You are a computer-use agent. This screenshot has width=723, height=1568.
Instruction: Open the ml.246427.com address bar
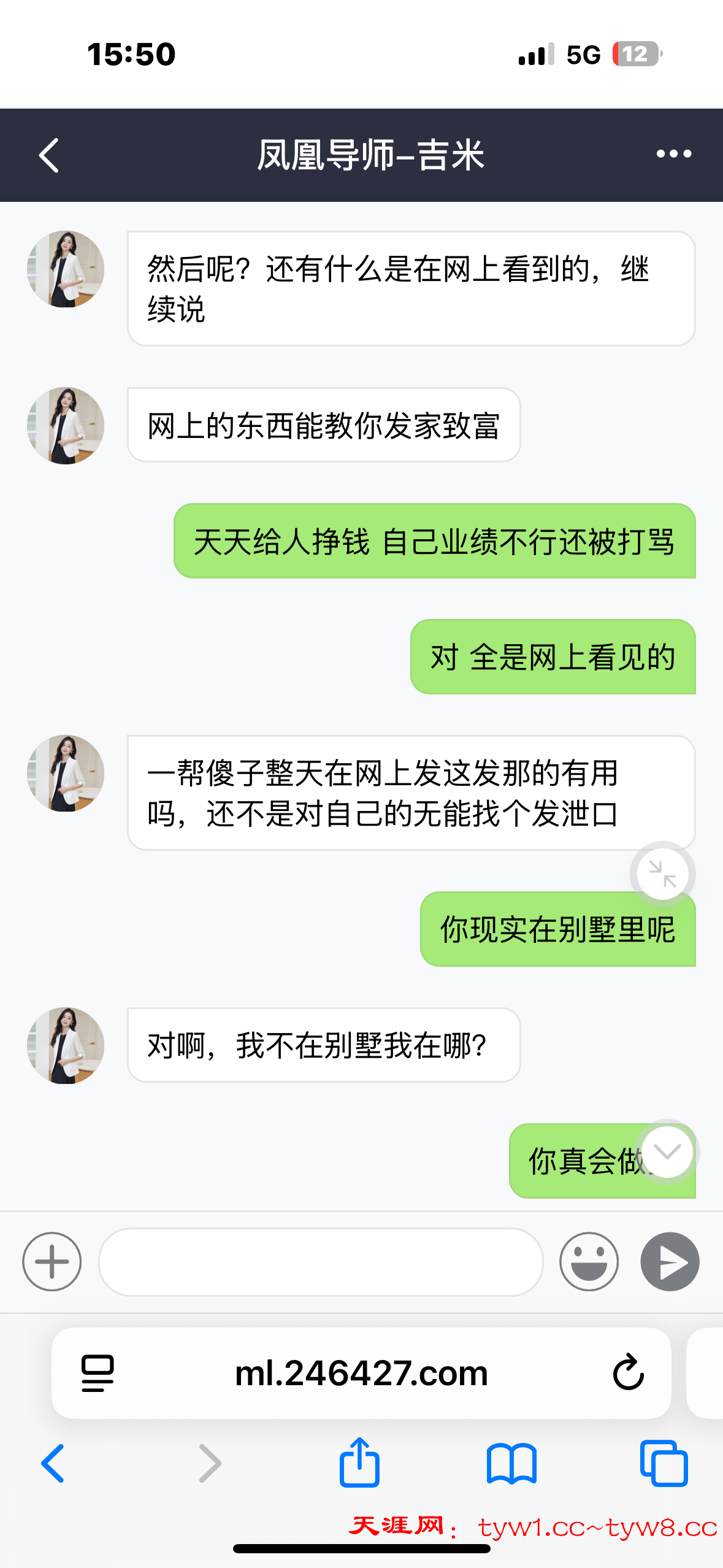[x=361, y=1373]
